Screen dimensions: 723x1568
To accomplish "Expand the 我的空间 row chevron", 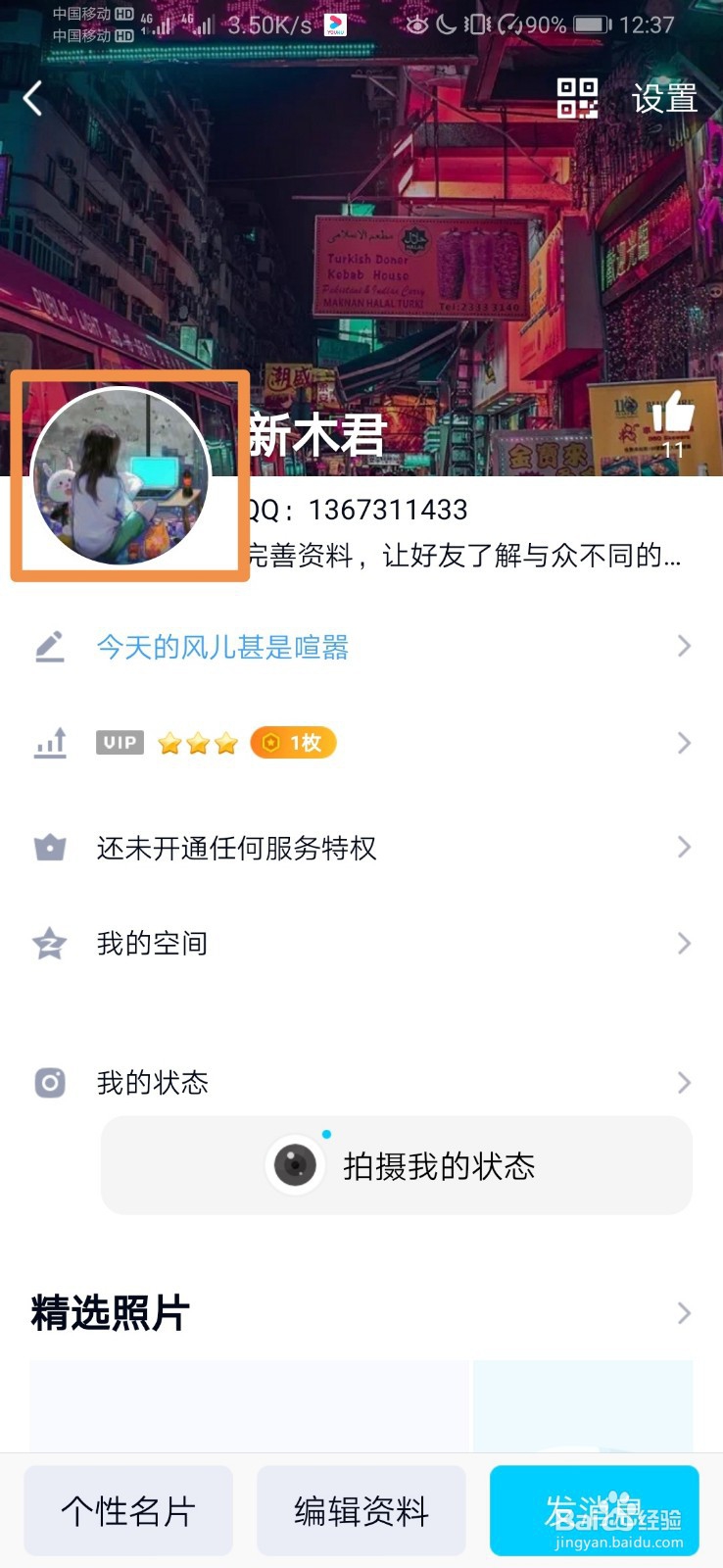I will coord(684,944).
